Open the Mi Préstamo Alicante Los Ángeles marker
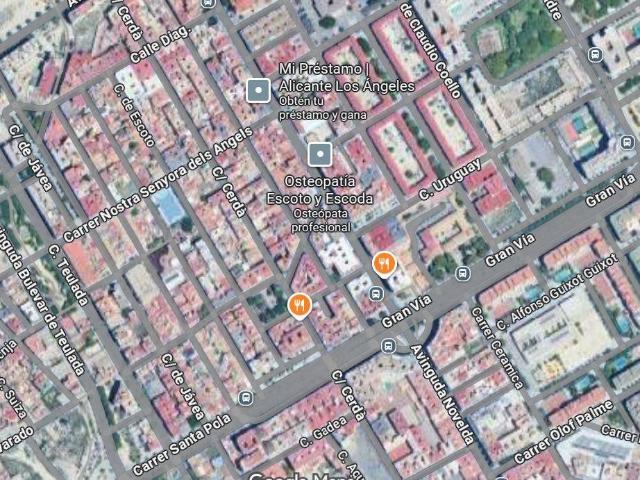Image resolution: width=640 pixels, height=480 pixels. 258,92
